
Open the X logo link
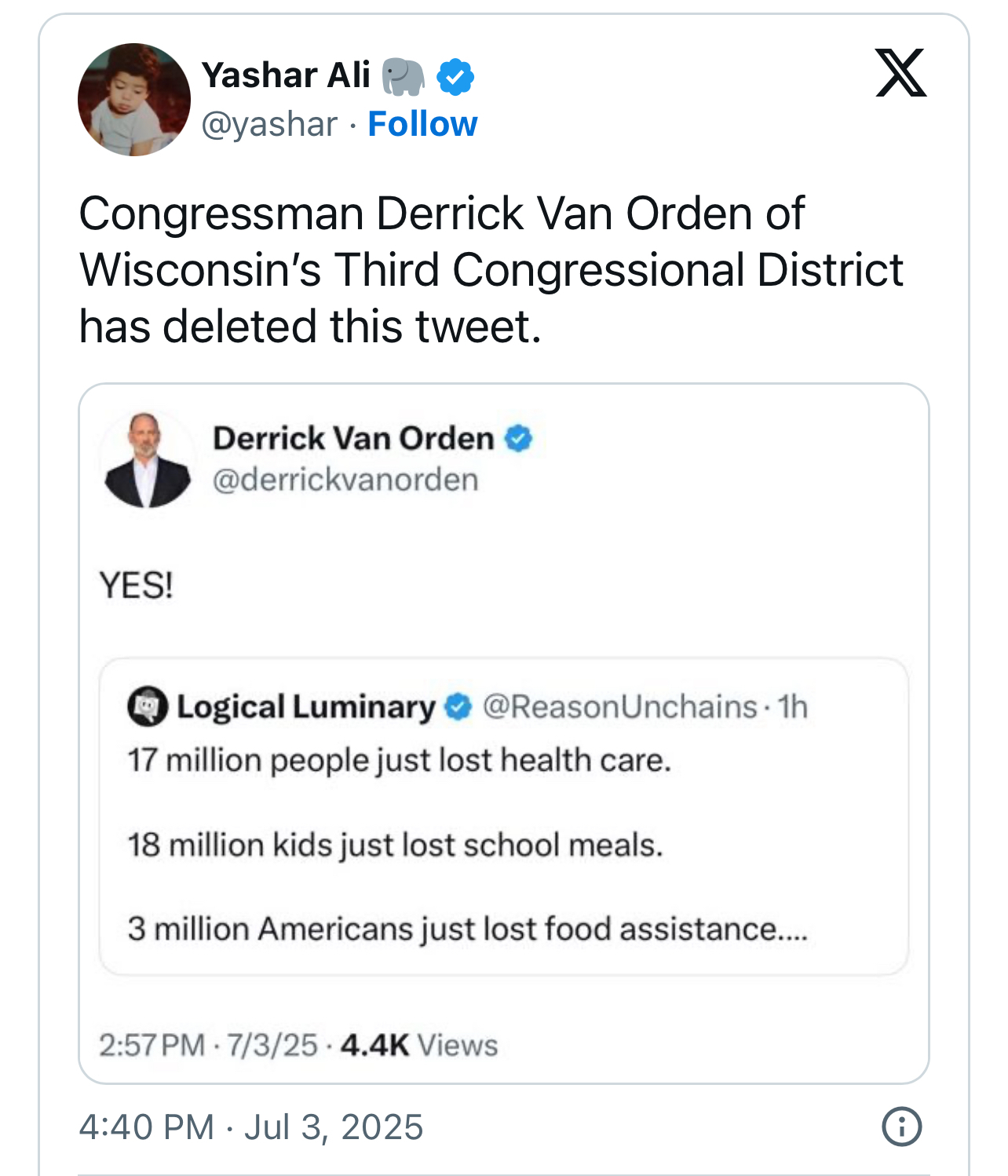900,73
